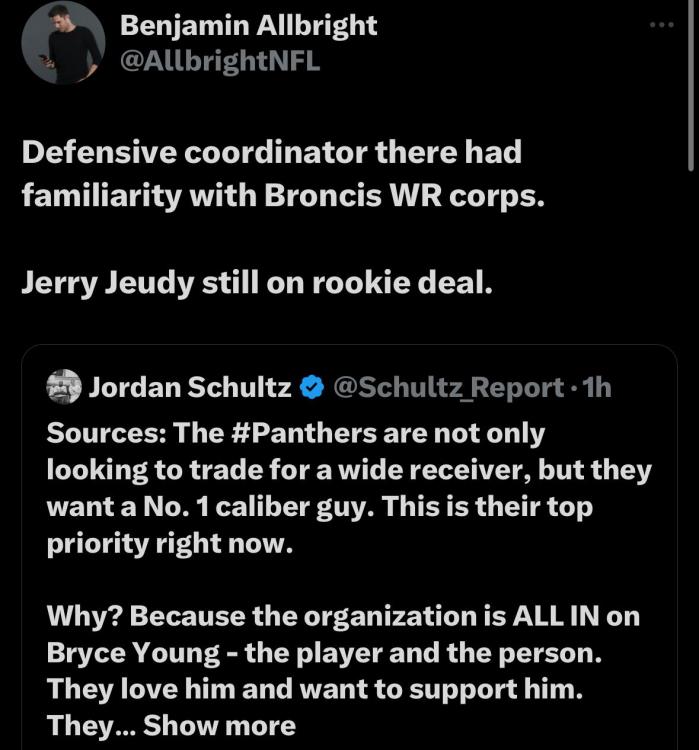The width and height of the screenshot is (699, 750).
Task: Open Jordan Schultz's quoted tweet
Action: 350,560
